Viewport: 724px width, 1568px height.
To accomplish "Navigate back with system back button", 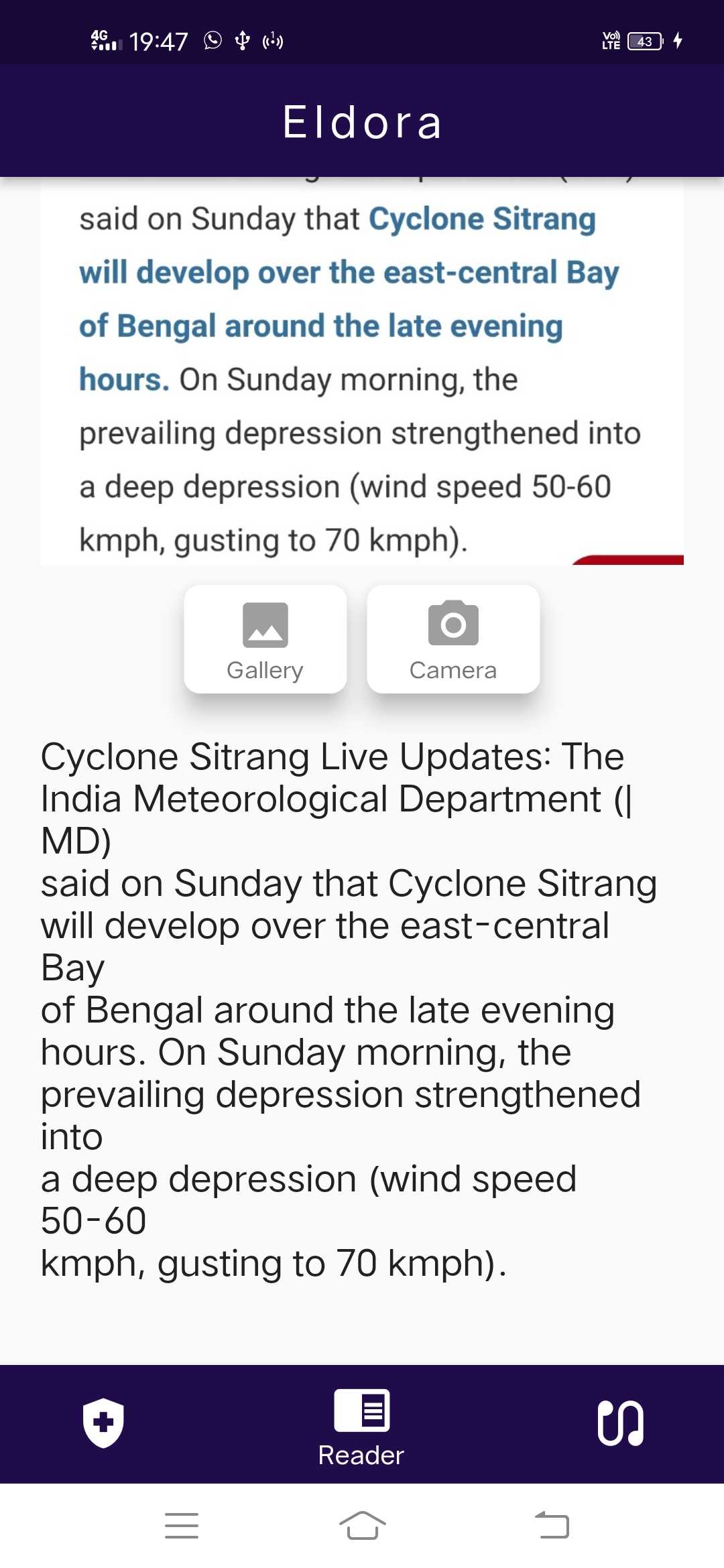I will point(552,1526).
